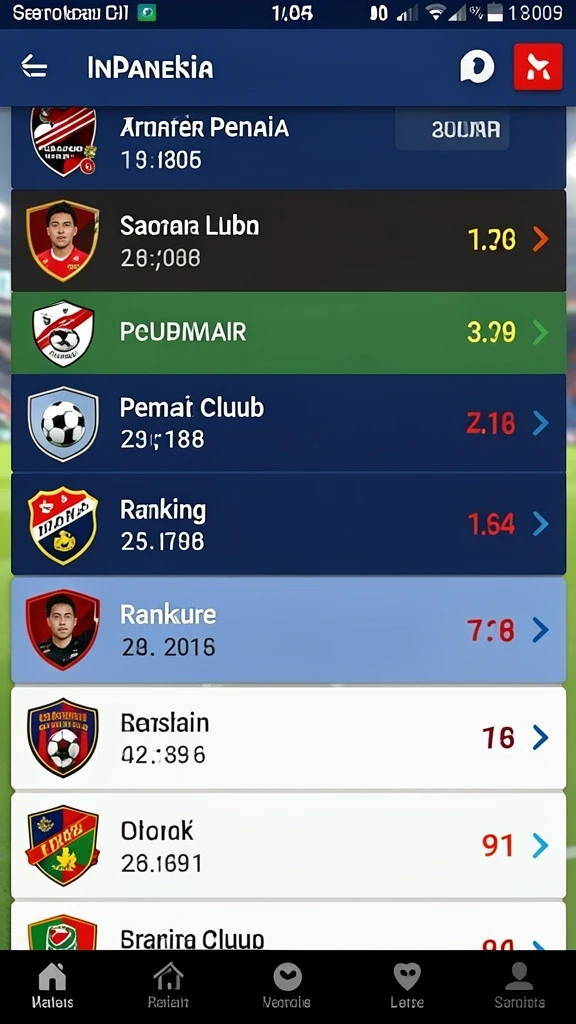Select the Ranking row
The image size is (576, 1024).
[x=289, y=524]
